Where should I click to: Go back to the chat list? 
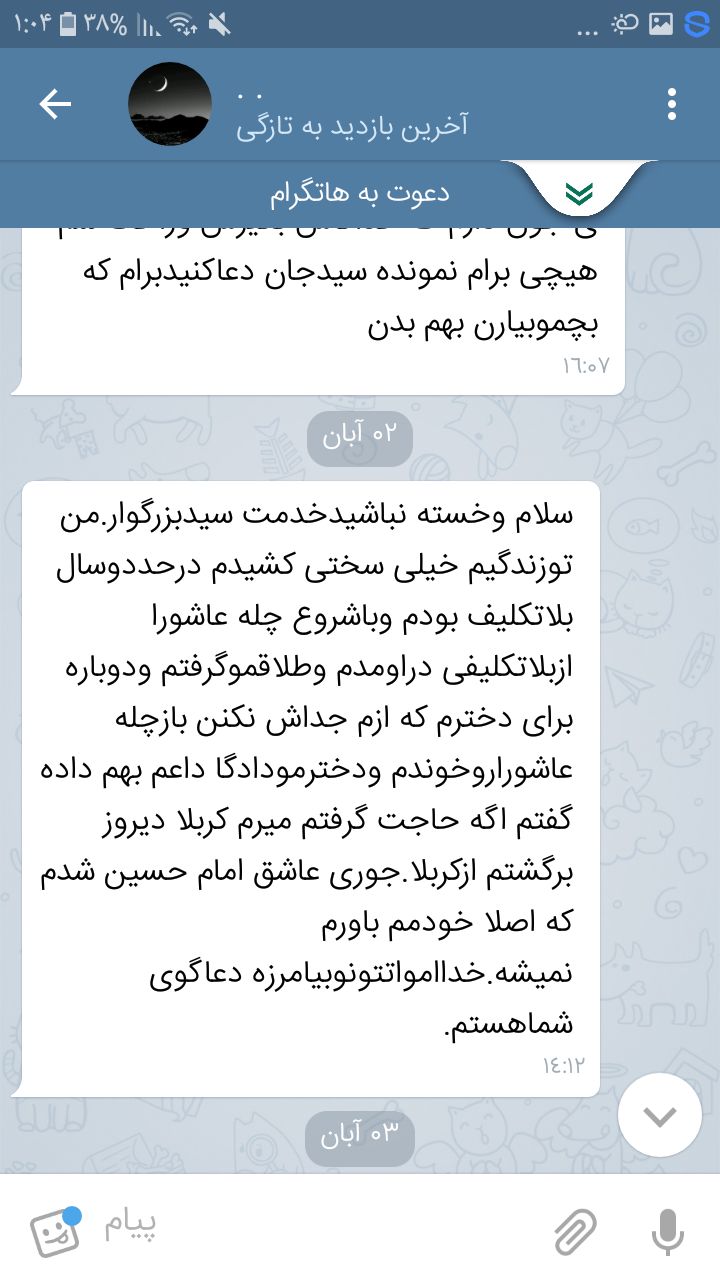(x=55, y=104)
